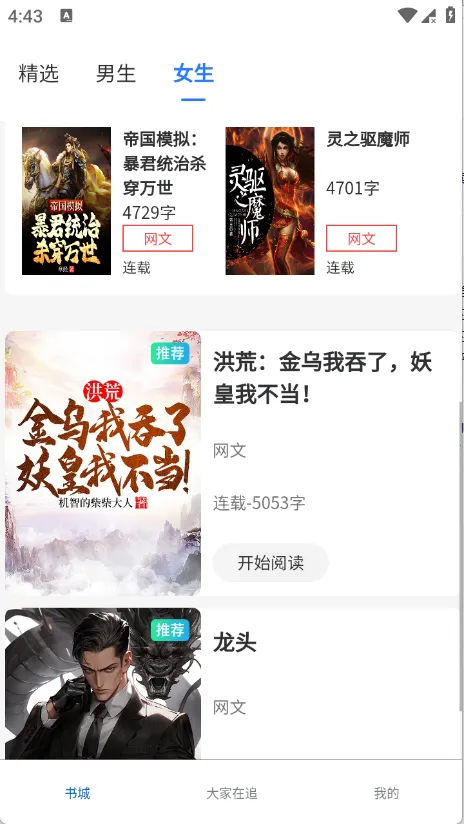Go to the 书城 bottom tab
This screenshot has width=464, height=824.
coord(77,793)
